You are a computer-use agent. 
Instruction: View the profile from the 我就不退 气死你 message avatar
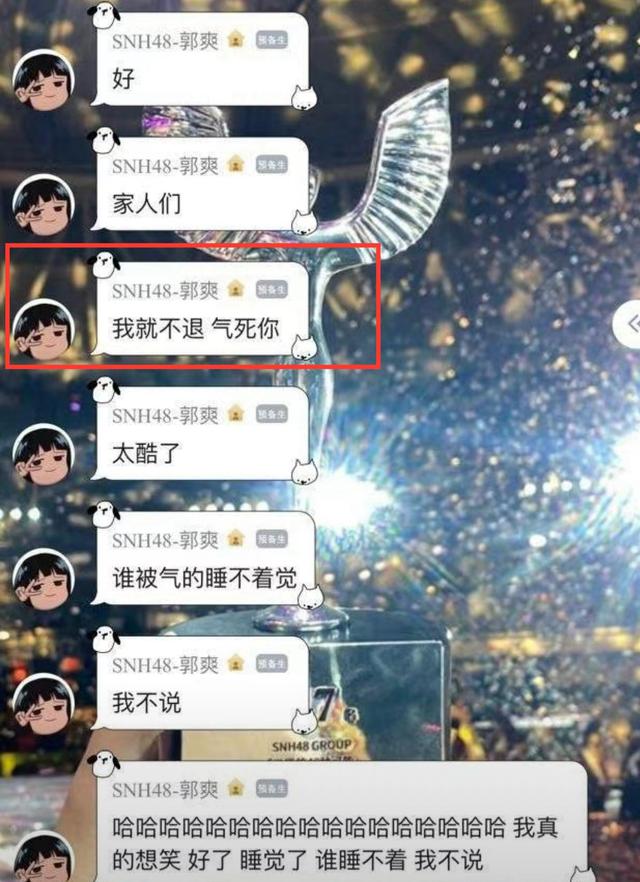point(43,330)
